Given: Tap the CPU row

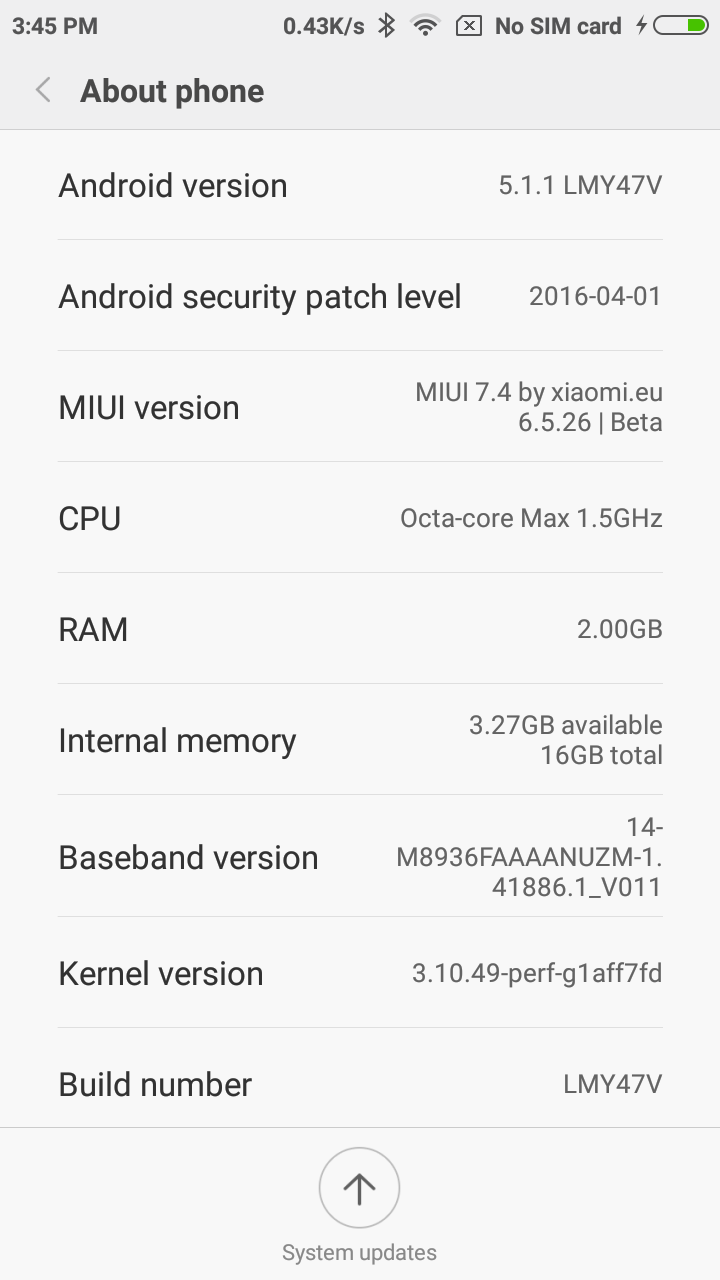Looking at the screenshot, I should 360,518.
